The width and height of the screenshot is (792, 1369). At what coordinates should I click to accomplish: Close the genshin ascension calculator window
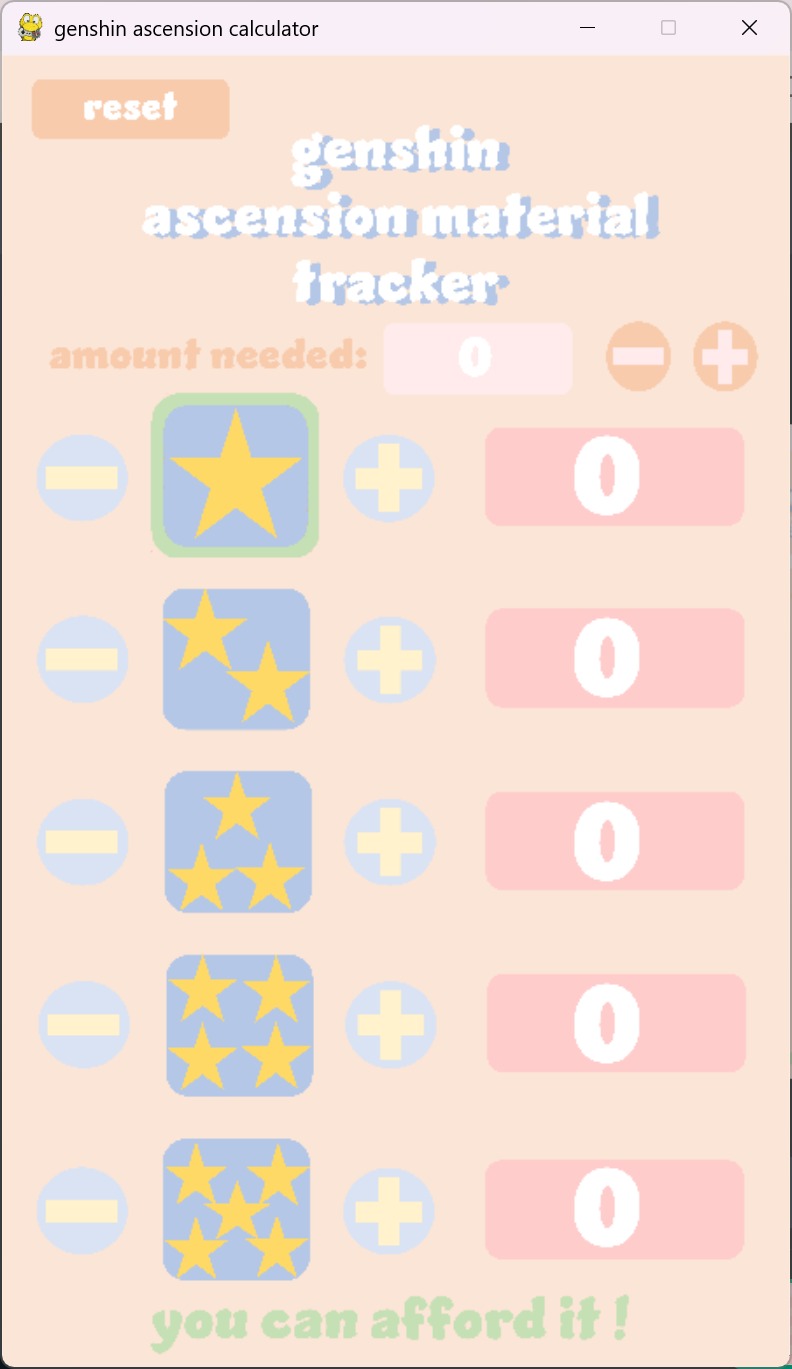pyautogui.click(x=749, y=28)
